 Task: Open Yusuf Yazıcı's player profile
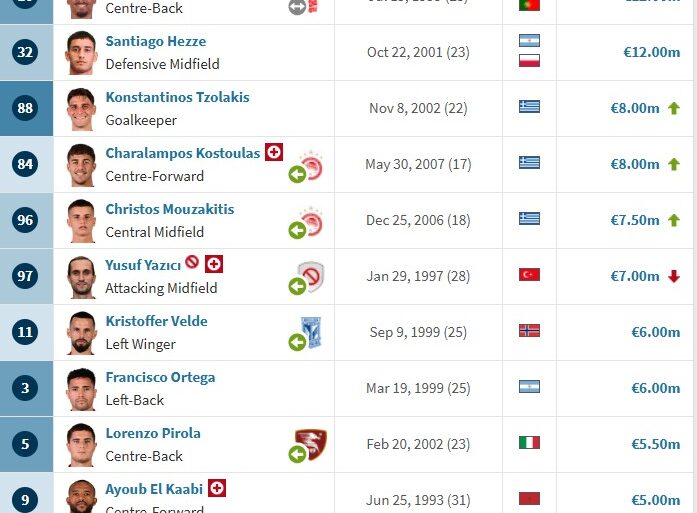click(143, 265)
